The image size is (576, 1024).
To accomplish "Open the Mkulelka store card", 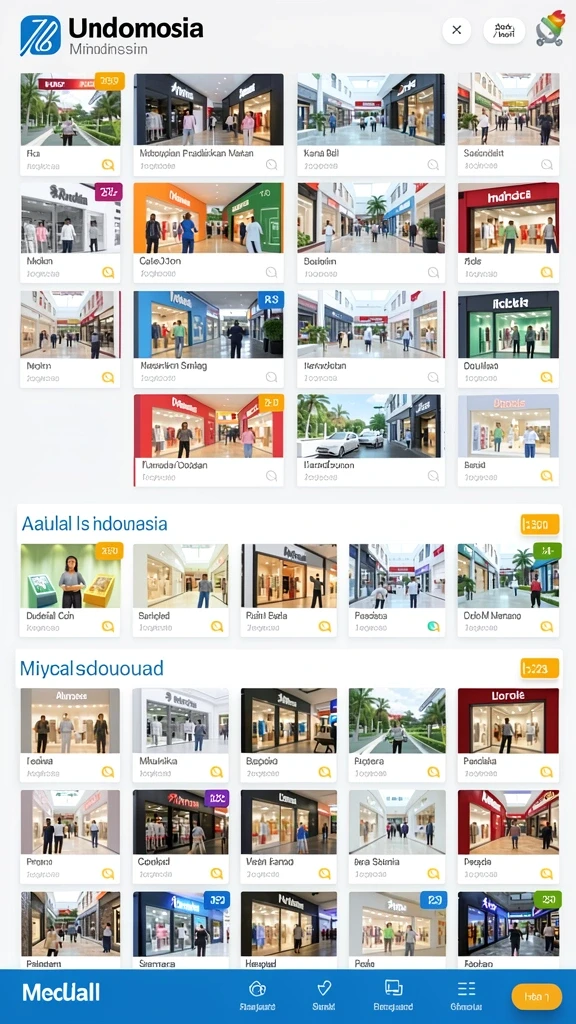I will pos(181,735).
